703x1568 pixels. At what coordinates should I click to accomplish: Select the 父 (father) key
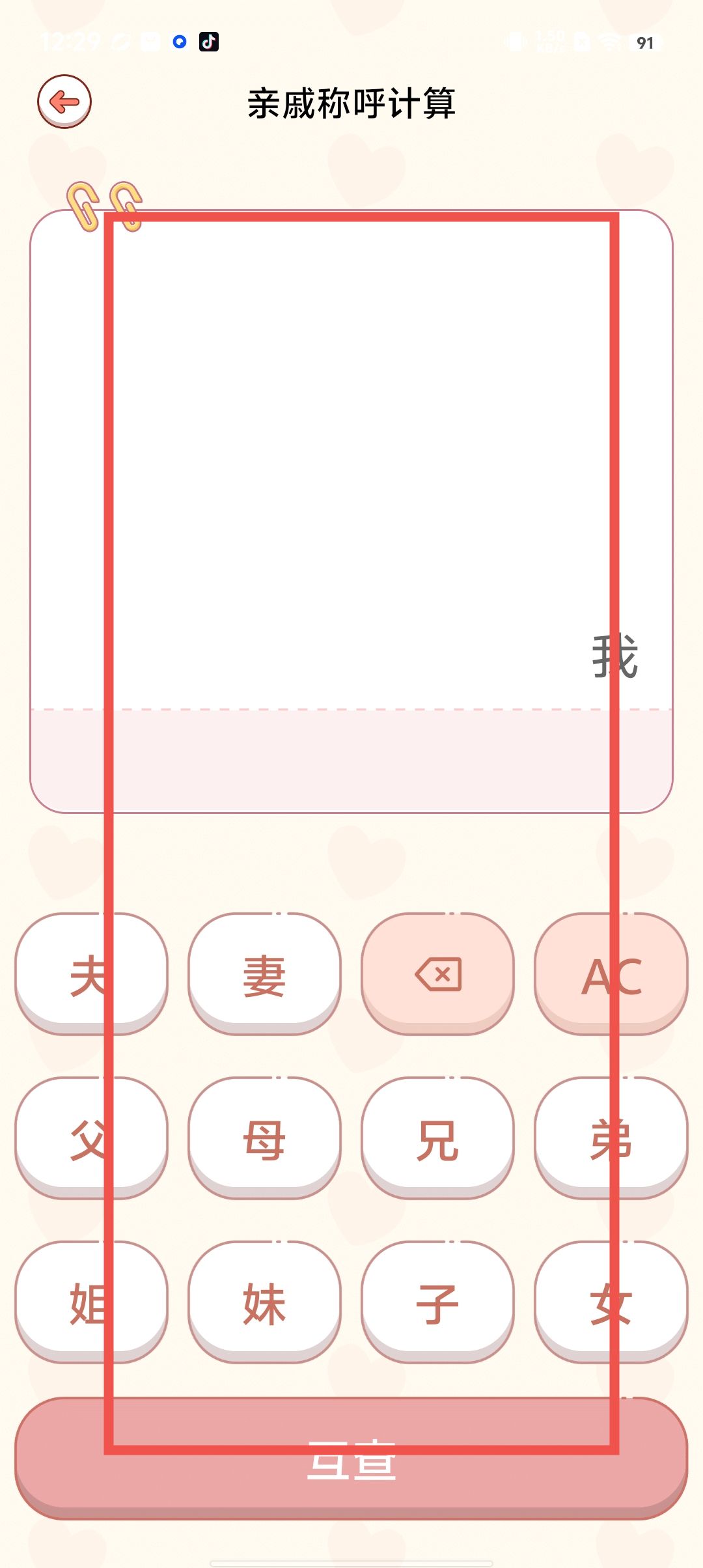[x=91, y=1138]
